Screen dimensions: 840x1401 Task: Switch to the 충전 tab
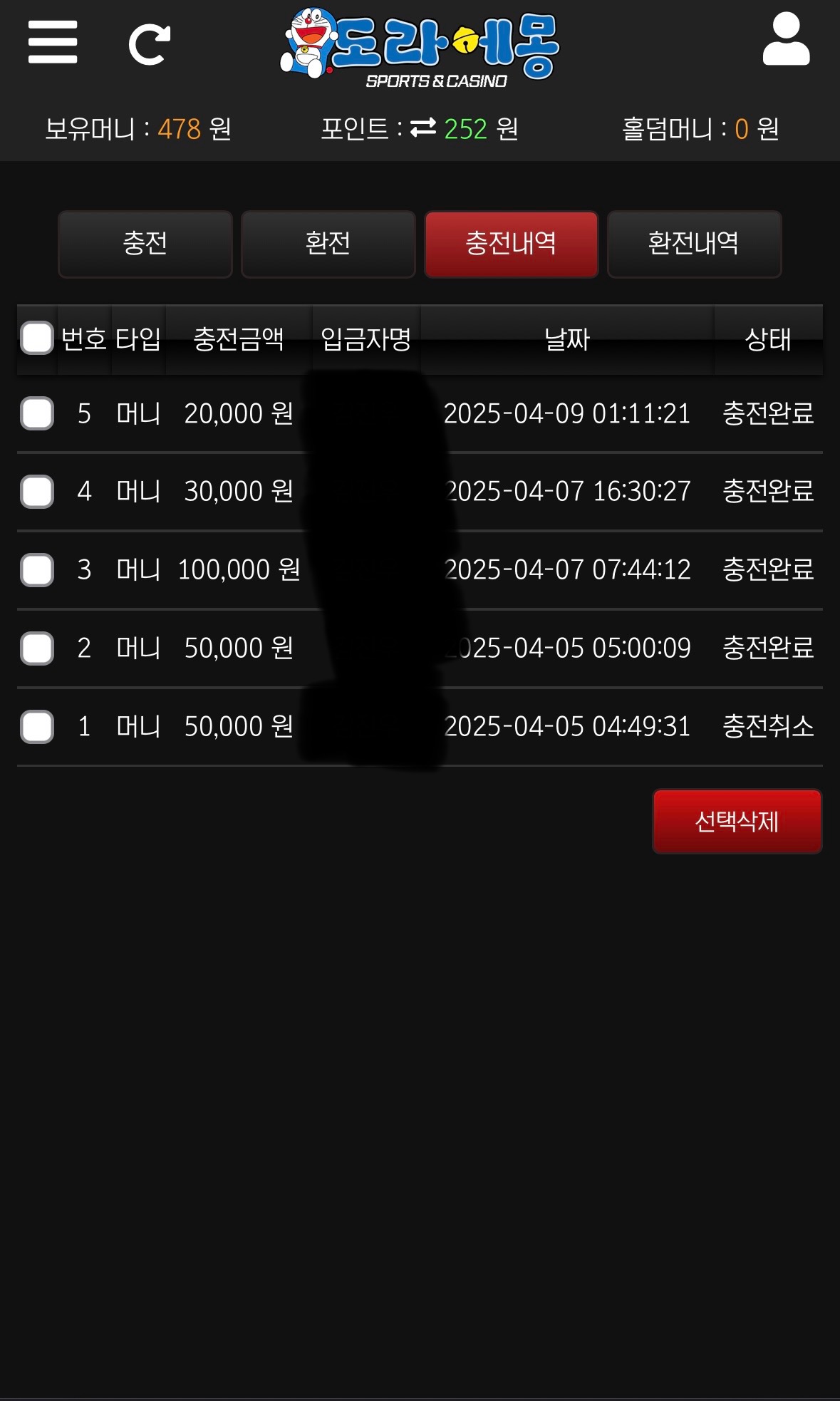[x=145, y=244]
